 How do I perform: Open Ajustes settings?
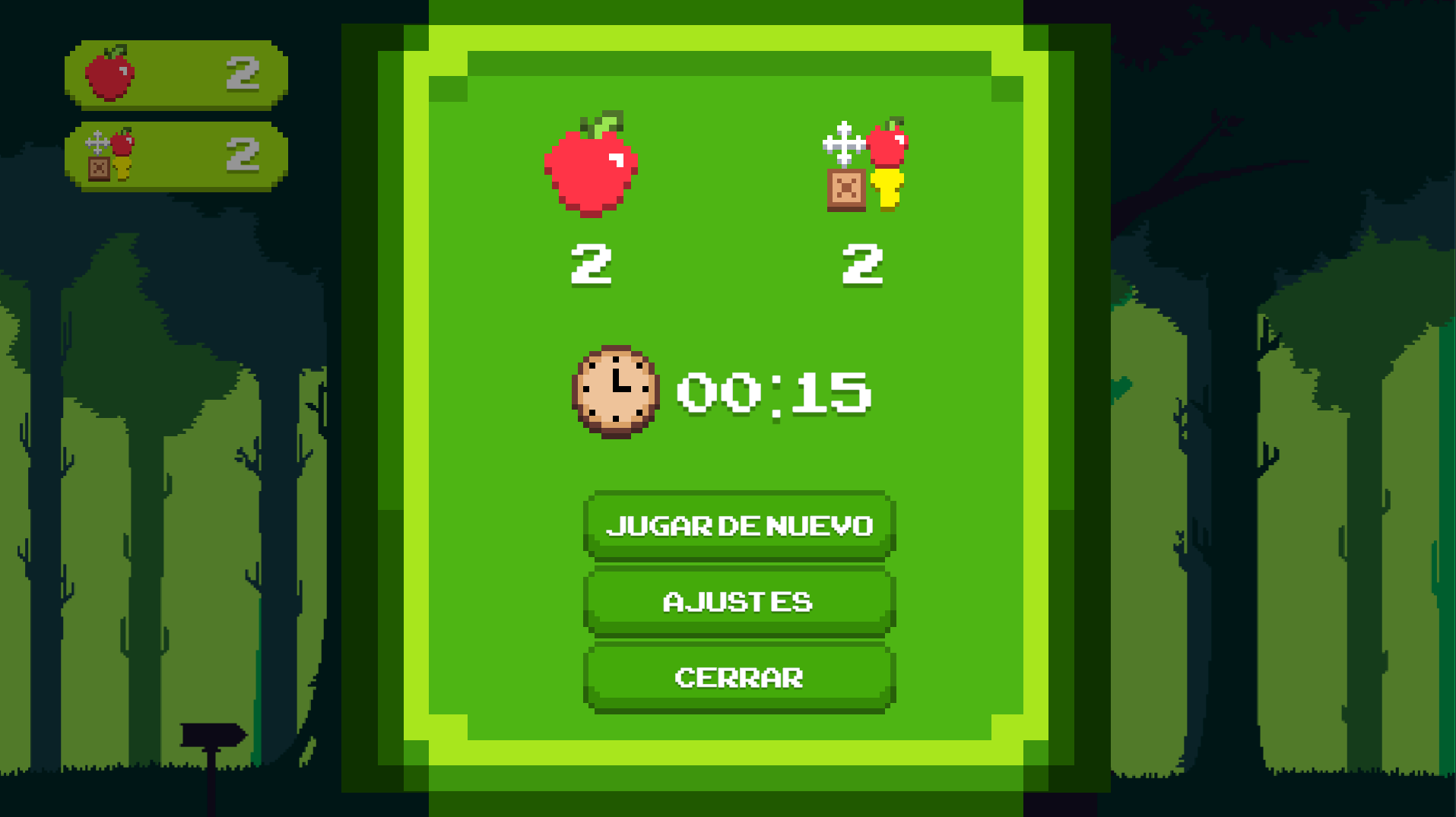(x=739, y=601)
